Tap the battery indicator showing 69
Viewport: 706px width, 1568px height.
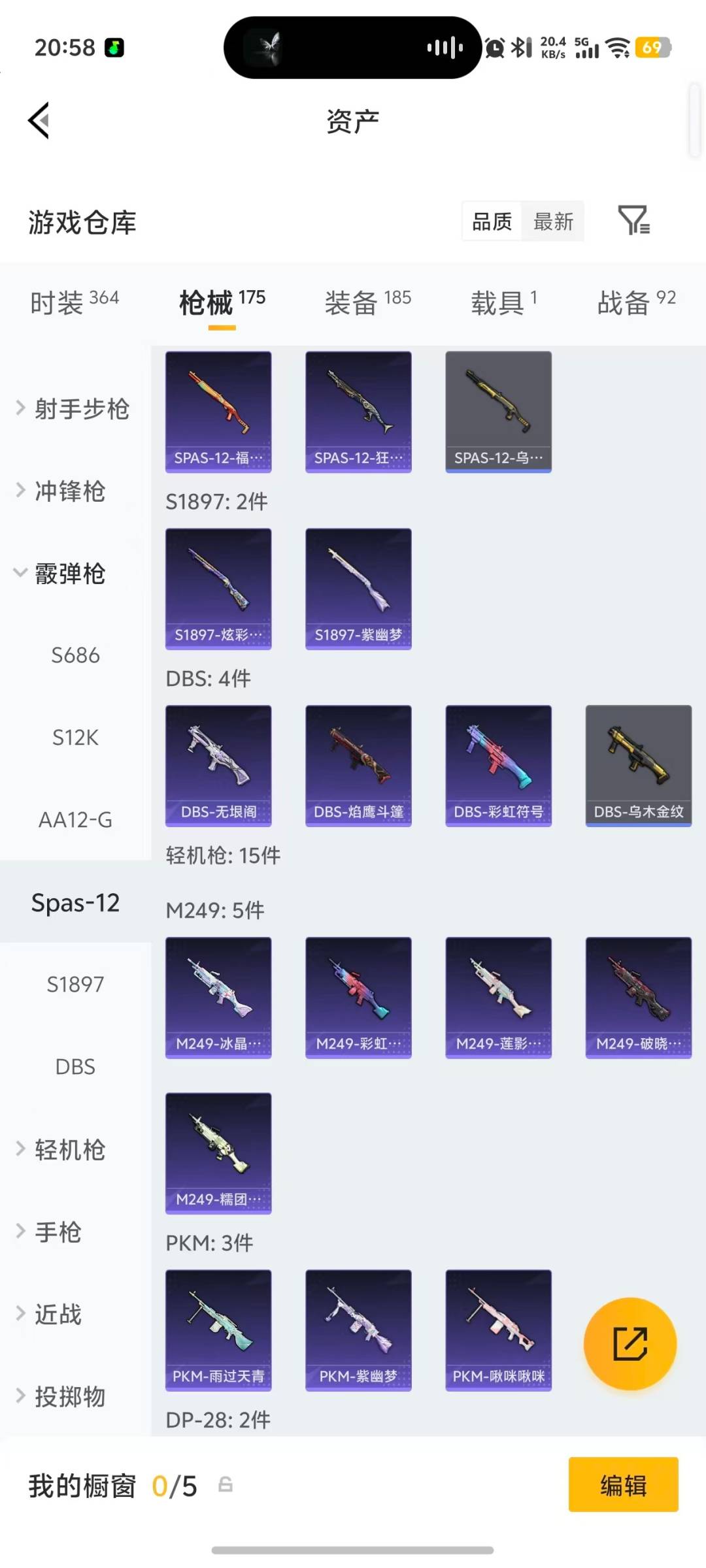point(652,48)
